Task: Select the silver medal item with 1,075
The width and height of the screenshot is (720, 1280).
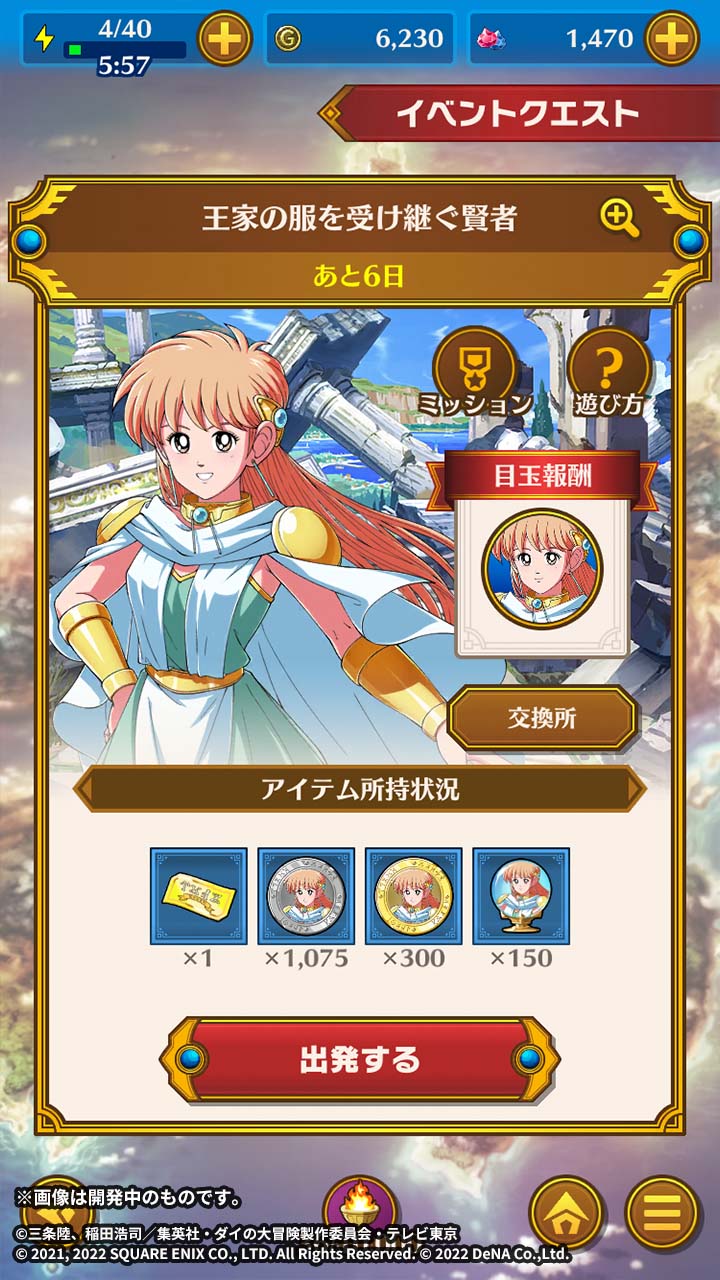Action: tap(306, 896)
